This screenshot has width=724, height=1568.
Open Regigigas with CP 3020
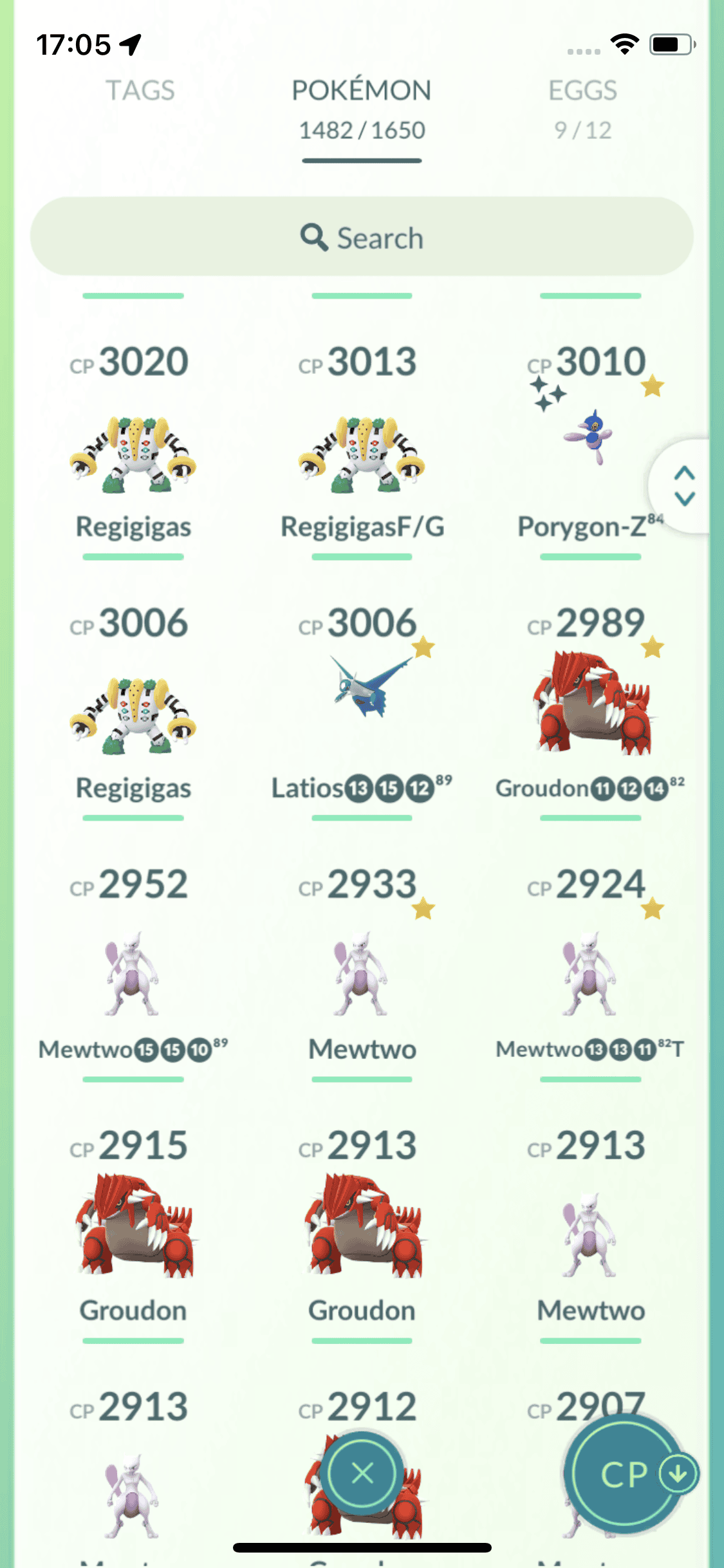pos(133,454)
